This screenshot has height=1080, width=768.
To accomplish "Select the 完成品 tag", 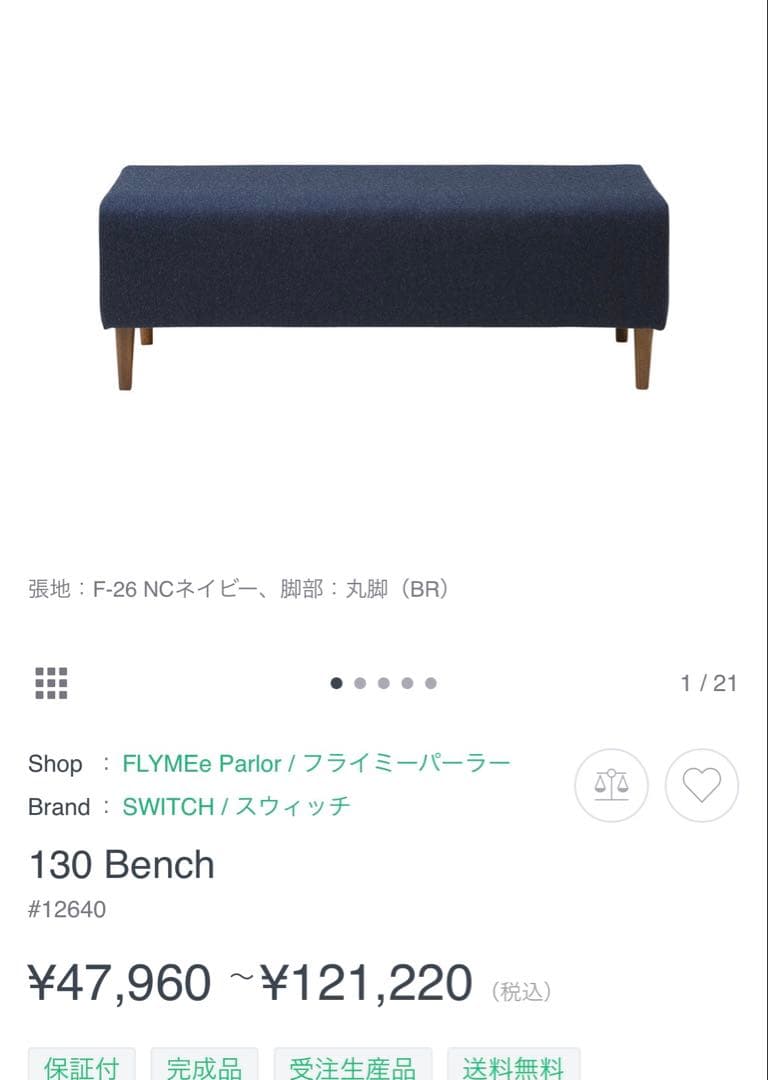I will tap(204, 1066).
